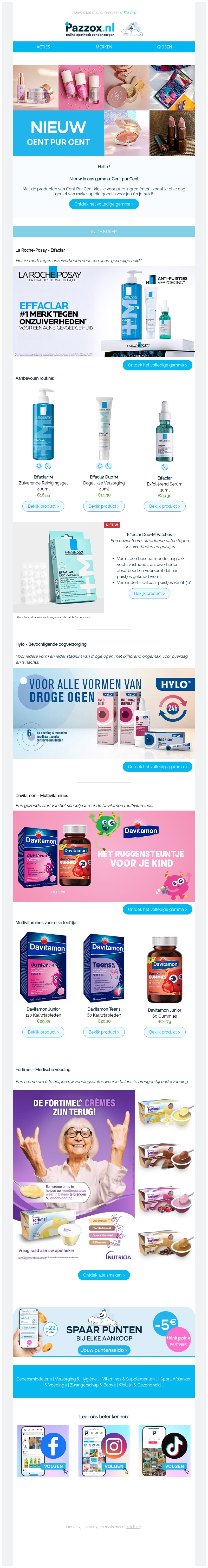Image resolution: width=208 pixels, height=1568 pixels.
Task: Open the GIDSEN tab
Action: click(164, 47)
